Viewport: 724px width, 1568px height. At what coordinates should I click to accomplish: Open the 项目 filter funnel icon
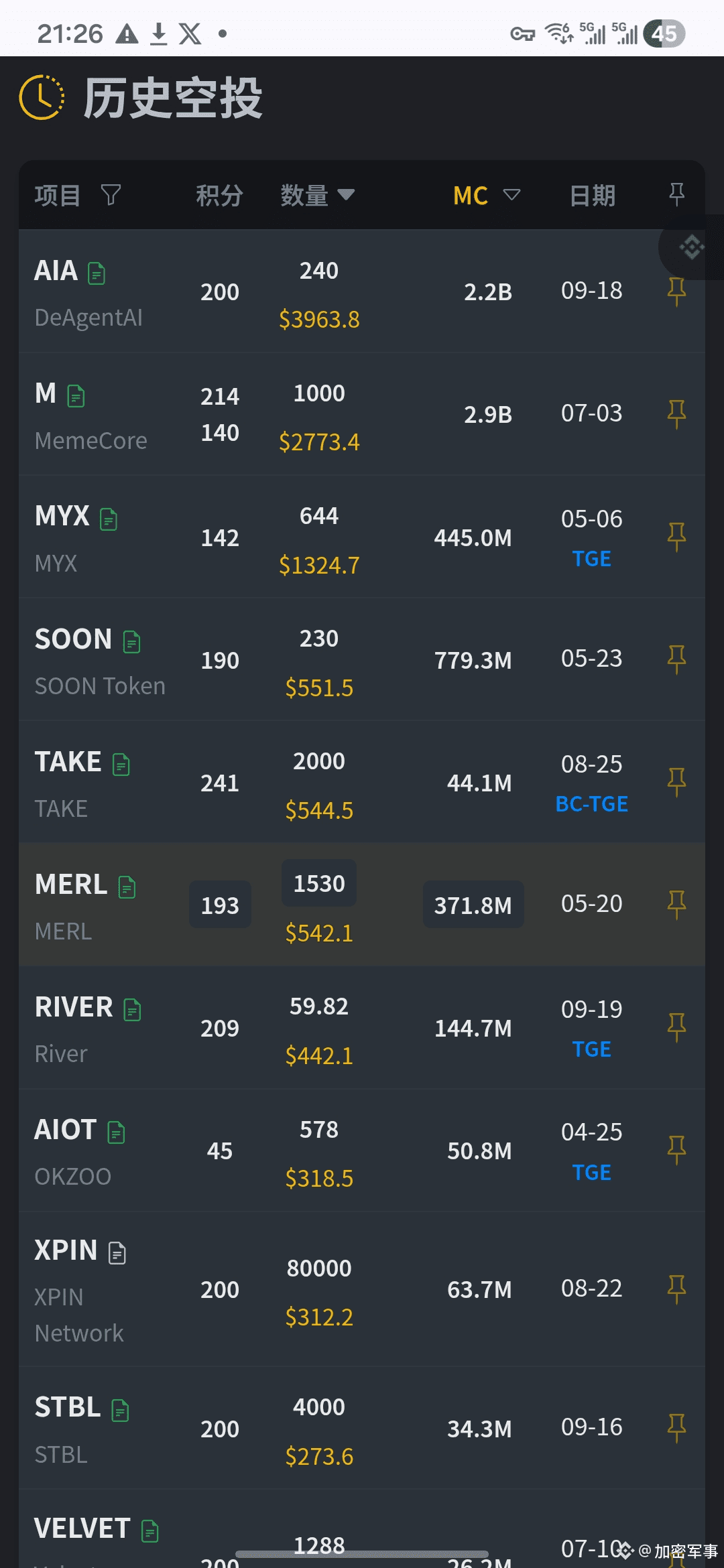click(x=111, y=195)
